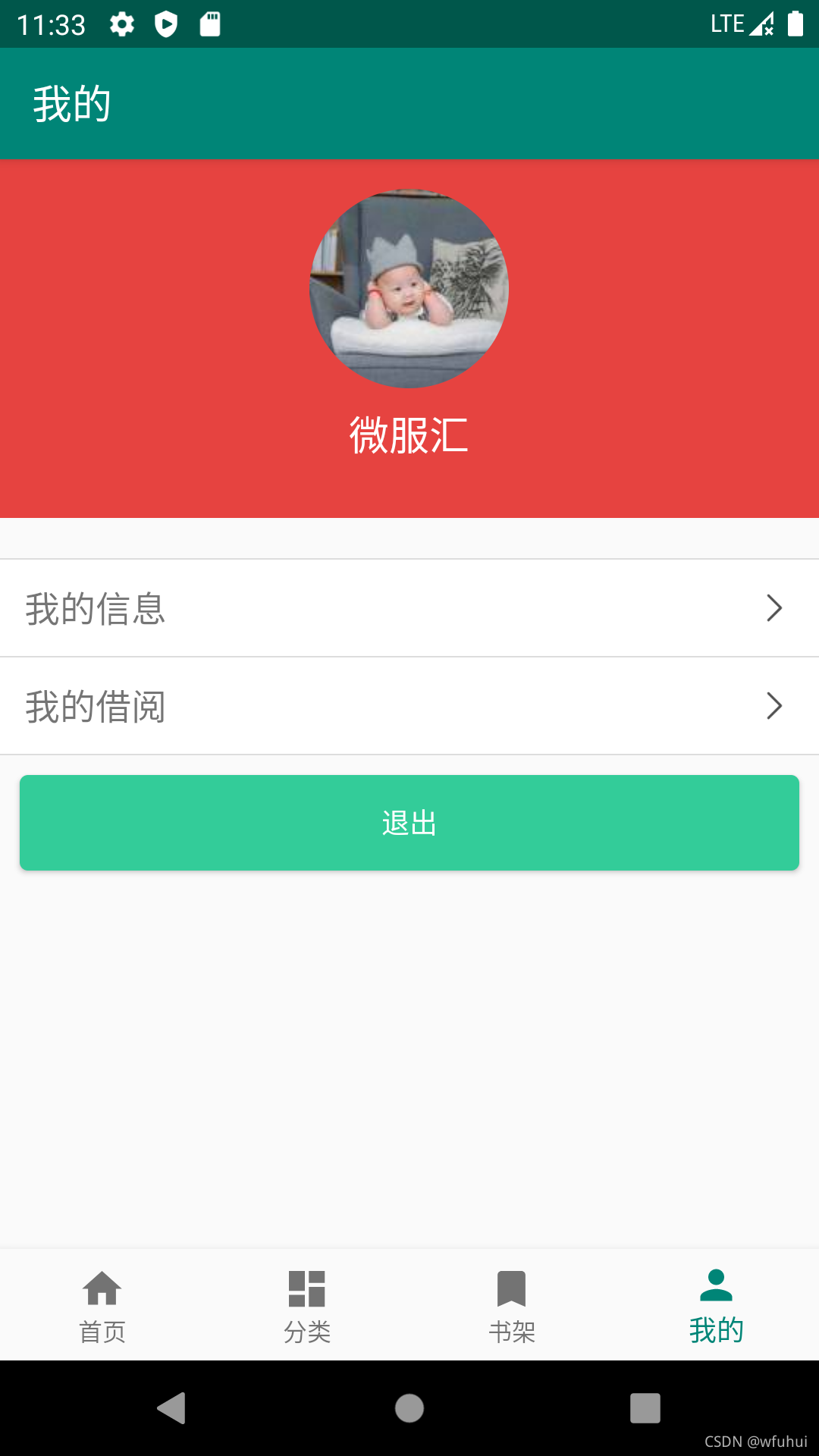The height and width of the screenshot is (1456, 819).
Task: Select the 我的 tab
Action: [x=716, y=1306]
